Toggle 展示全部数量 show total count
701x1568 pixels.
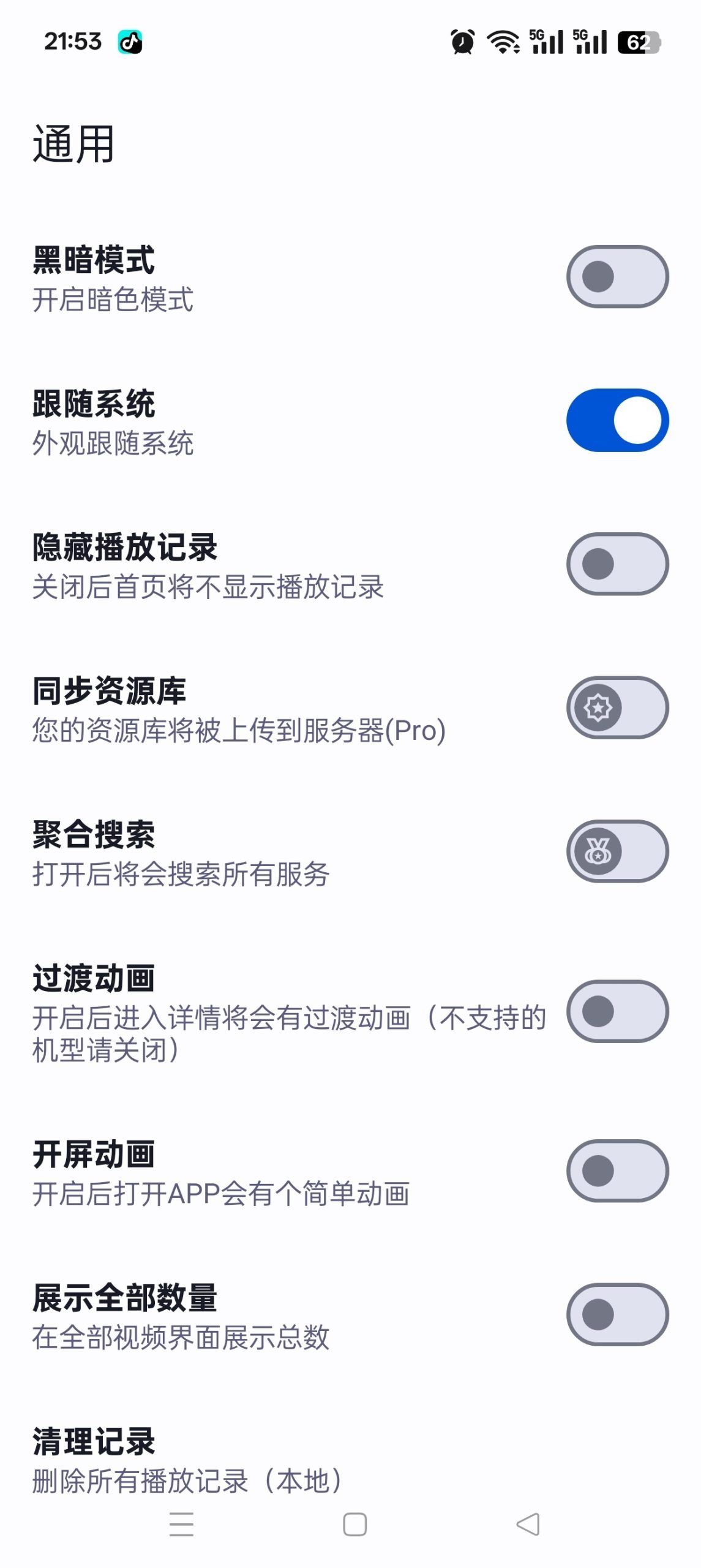[x=616, y=1313]
